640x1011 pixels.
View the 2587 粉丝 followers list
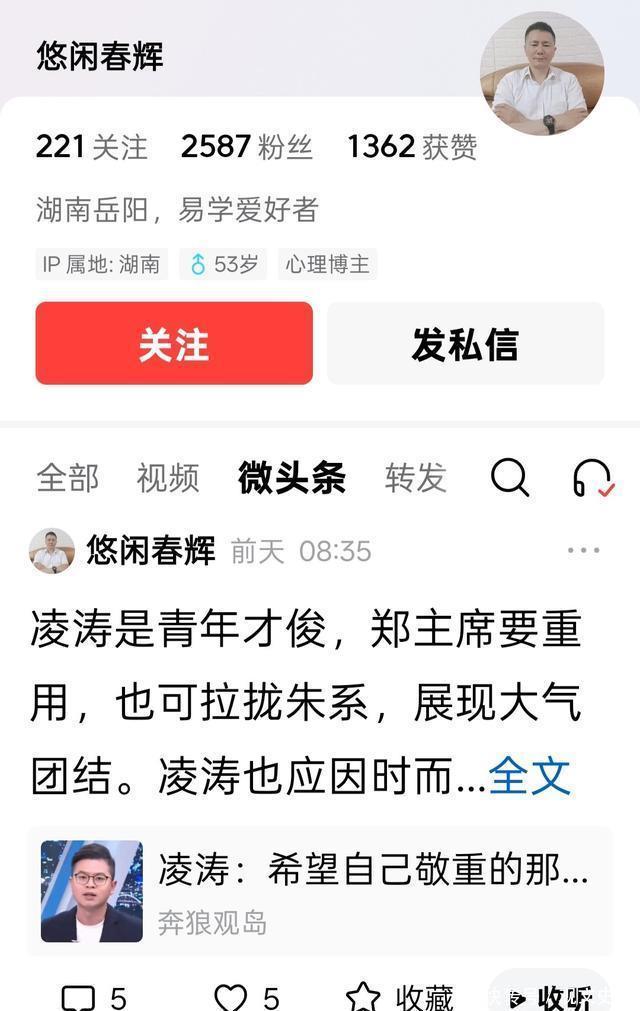coord(246,147)
